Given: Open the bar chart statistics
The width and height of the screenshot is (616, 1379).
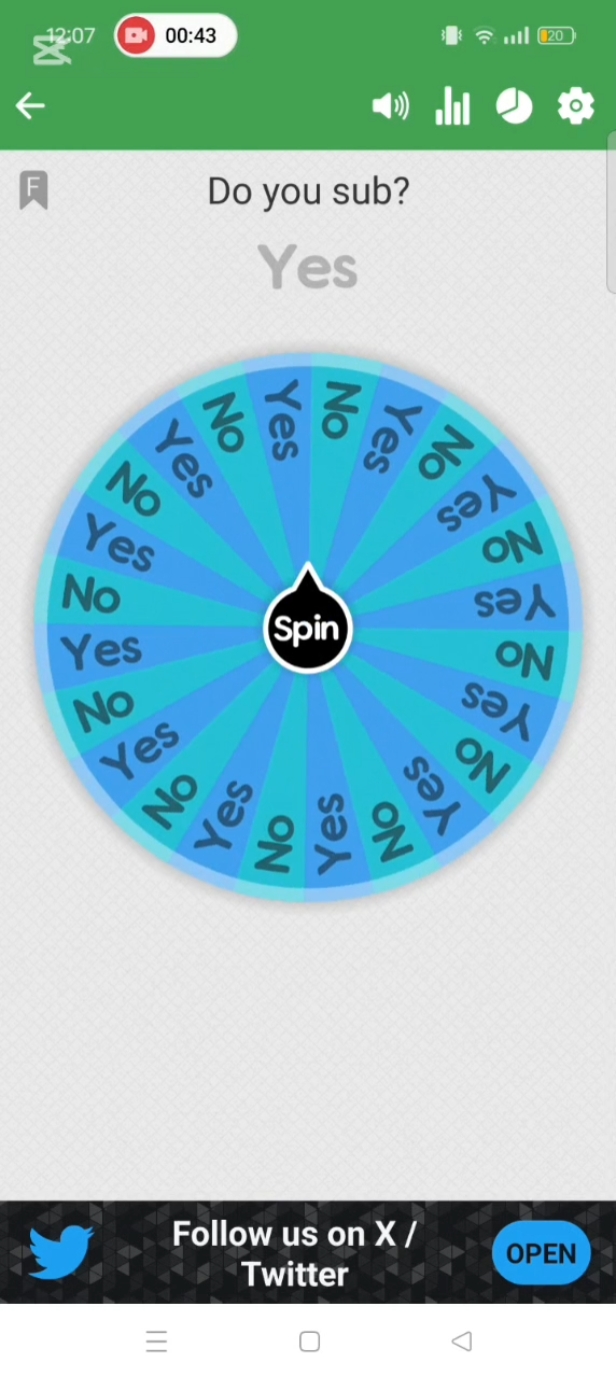Looking at the screenshot, I should pos(452,106).
